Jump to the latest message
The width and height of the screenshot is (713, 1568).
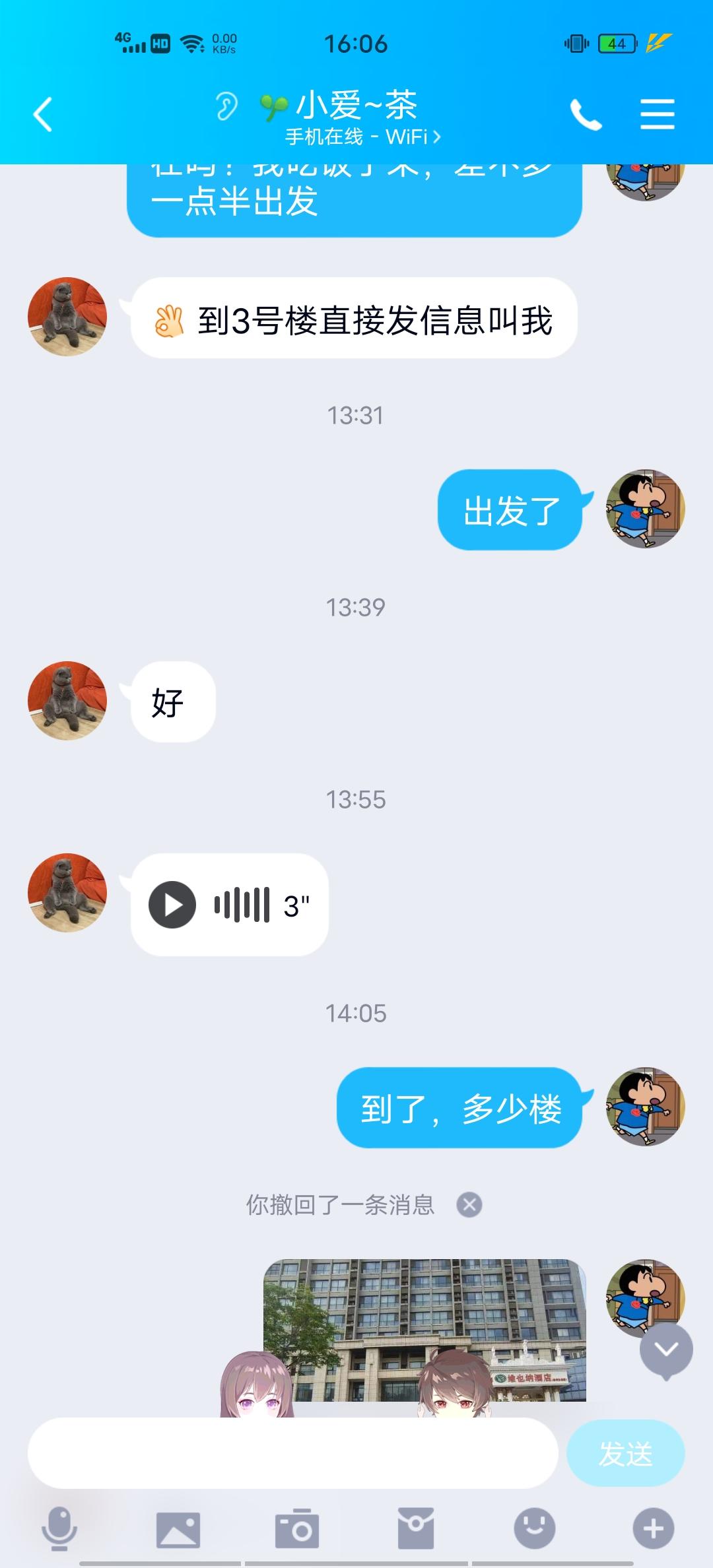point(665,1350)
